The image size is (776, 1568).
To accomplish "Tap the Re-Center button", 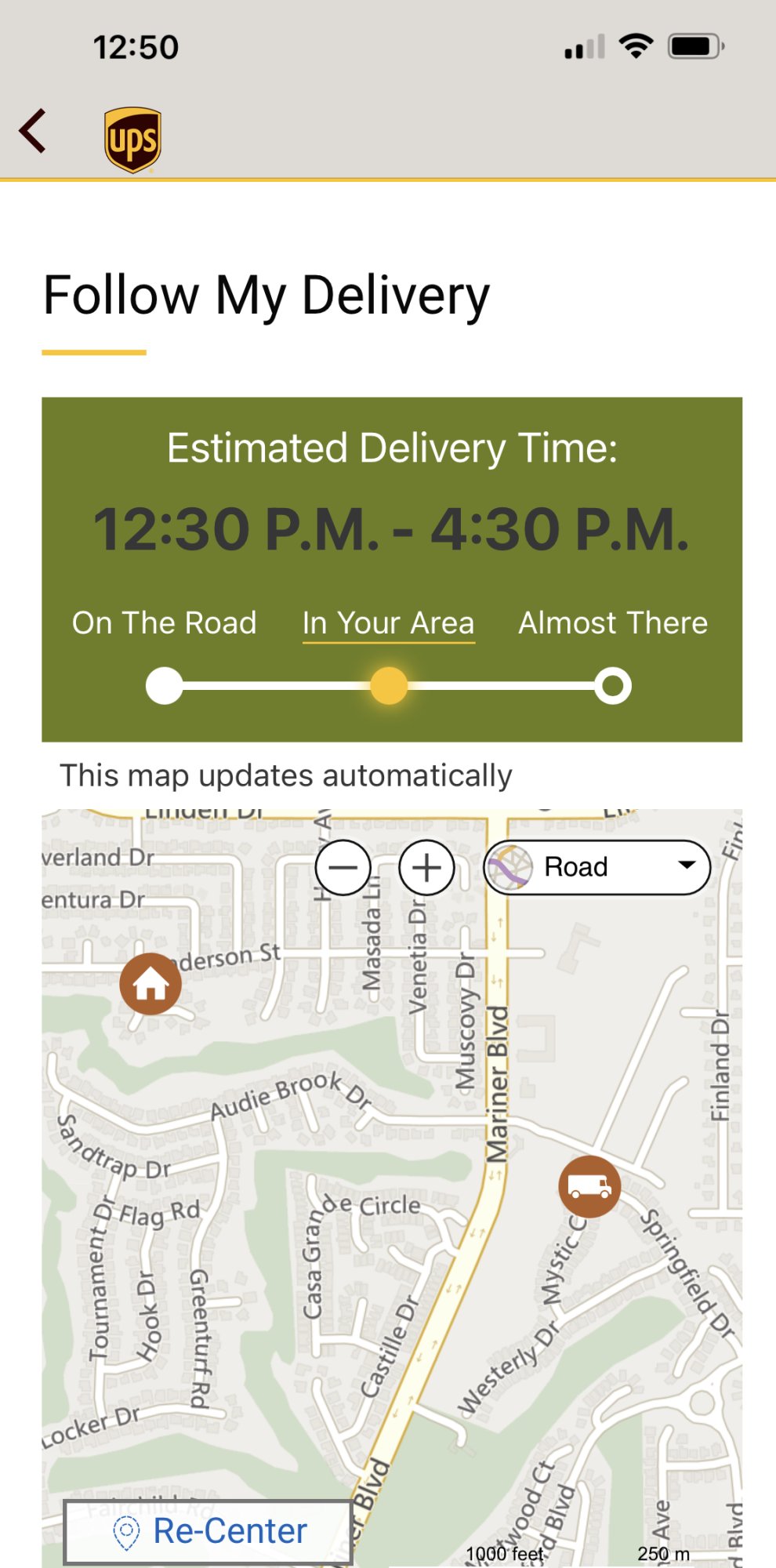I will 209,1531.
